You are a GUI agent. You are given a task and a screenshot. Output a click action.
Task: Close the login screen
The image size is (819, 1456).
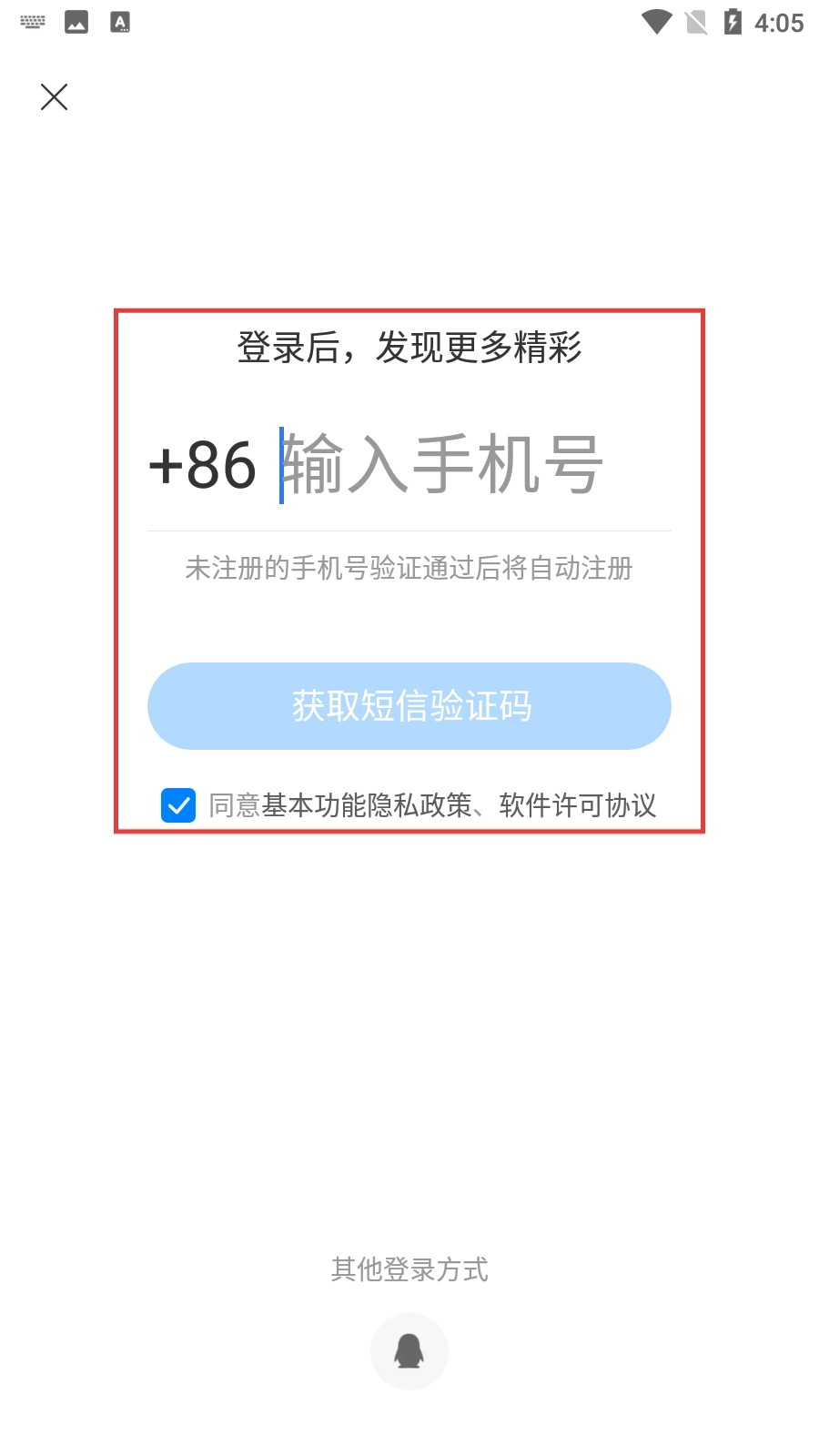click(x=55, y=97)
